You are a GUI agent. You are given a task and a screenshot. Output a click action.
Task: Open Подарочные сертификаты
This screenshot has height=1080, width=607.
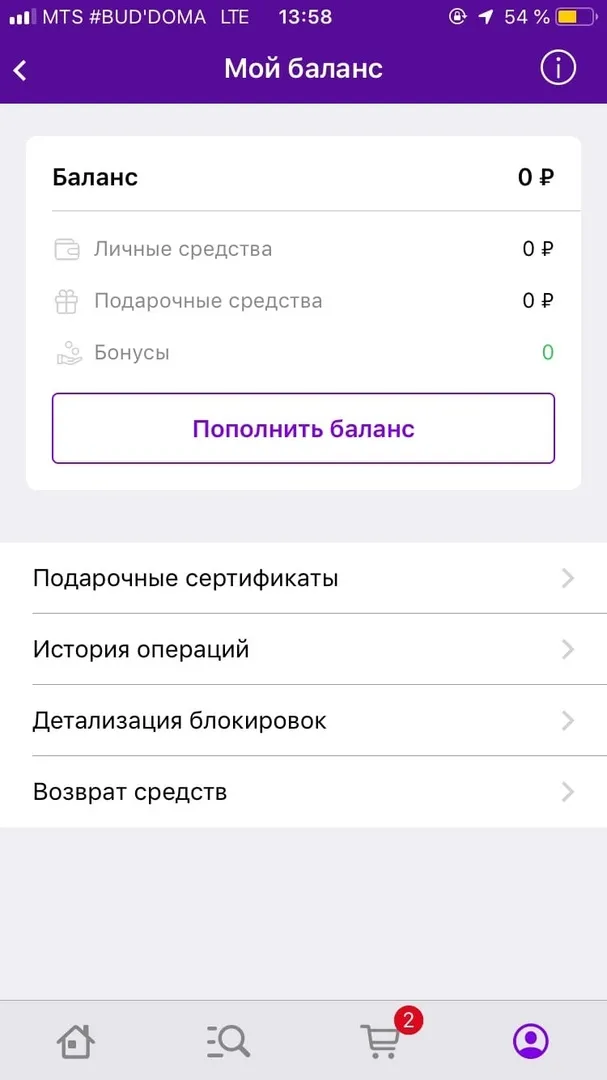tap(303, 578)
